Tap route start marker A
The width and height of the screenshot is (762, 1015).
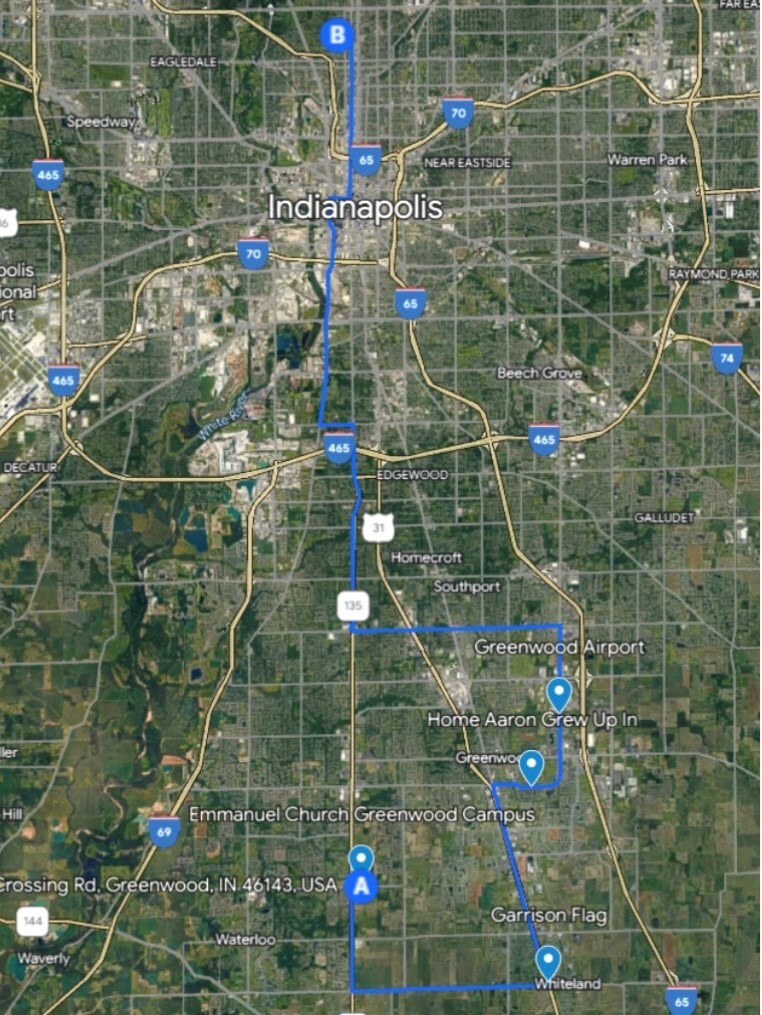pos(362,886)
